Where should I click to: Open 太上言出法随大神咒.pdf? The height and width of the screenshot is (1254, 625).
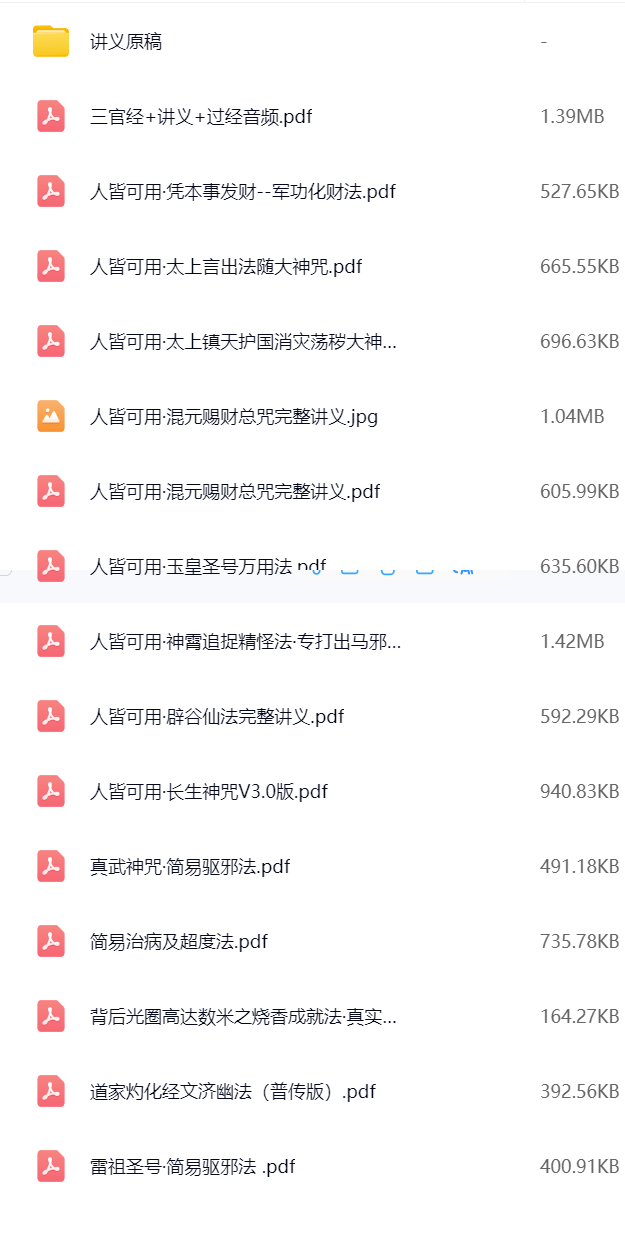[x=226, y=267]
